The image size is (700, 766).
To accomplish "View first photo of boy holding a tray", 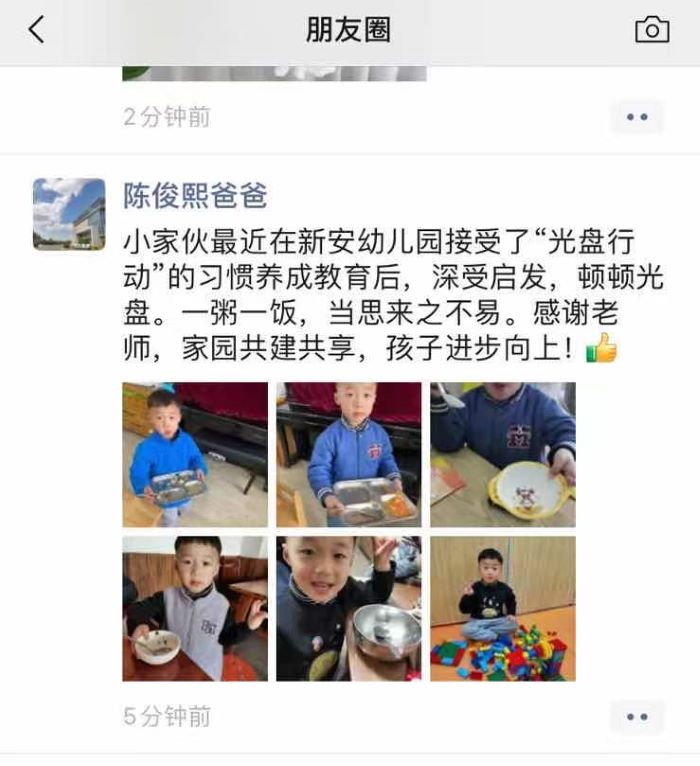I will [195, 455].
